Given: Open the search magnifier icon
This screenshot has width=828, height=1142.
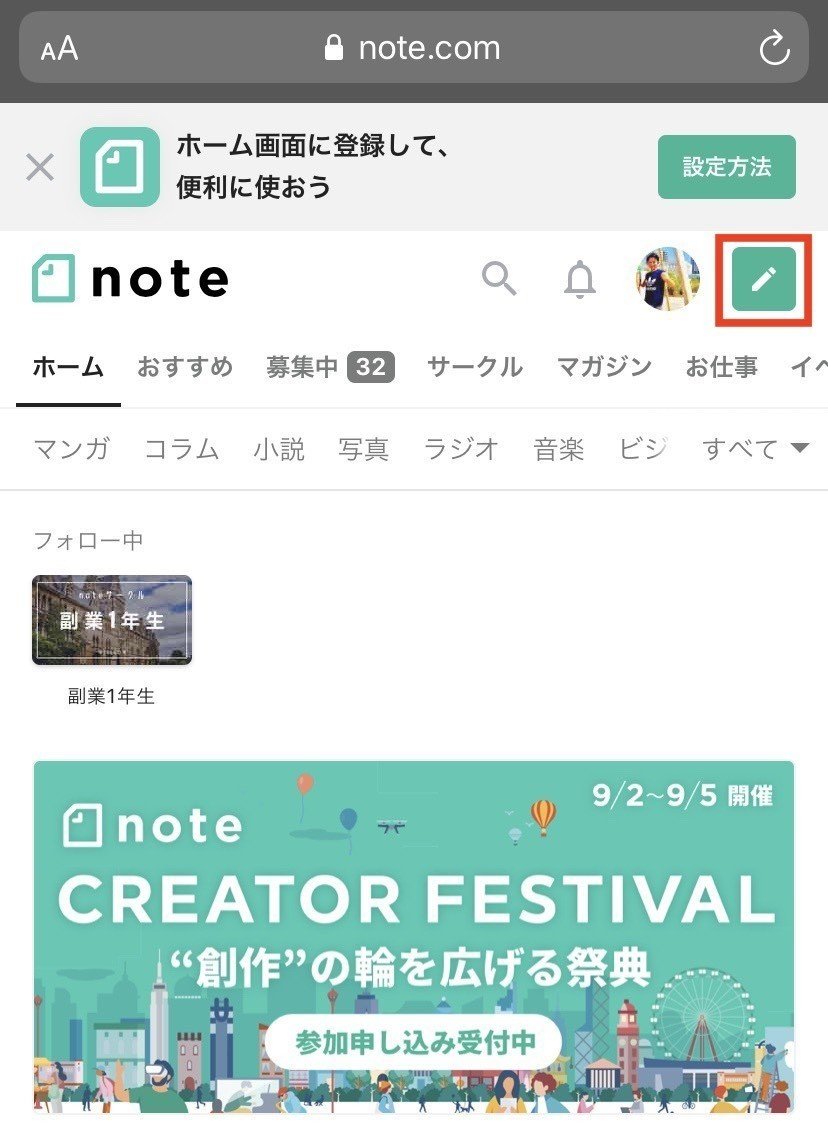Looking at the screenshot, I should point(499,279).
